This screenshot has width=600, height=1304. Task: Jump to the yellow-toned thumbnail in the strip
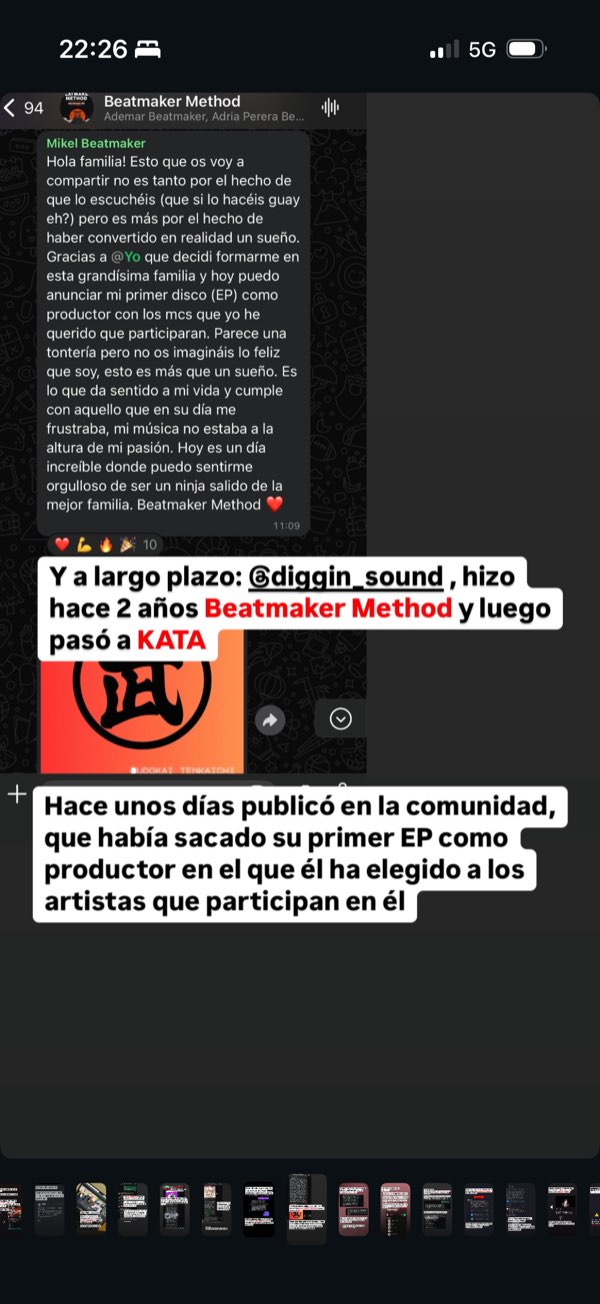91,1208
